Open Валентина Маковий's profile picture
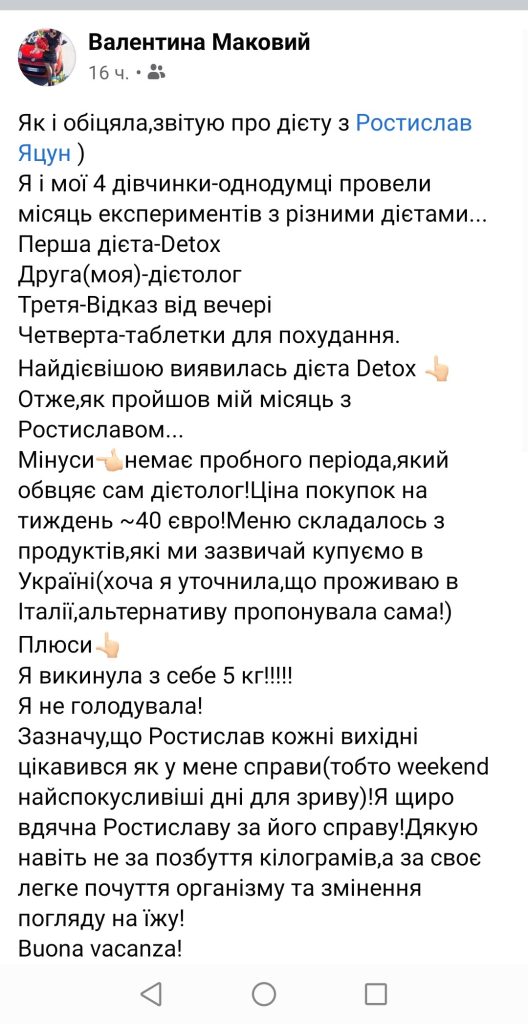Image resolution: width=528 pixels, height=1024 pixels. tap(46, 57)
